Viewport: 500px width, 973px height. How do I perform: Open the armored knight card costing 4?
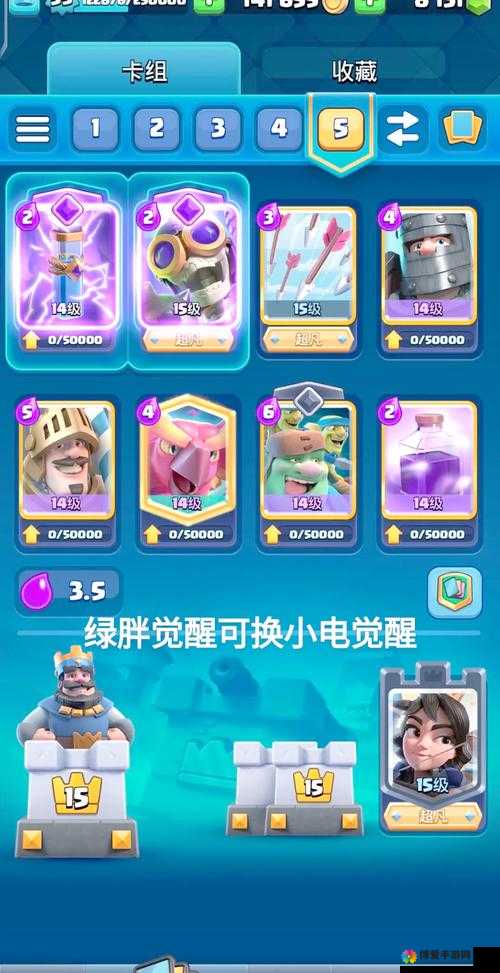point(429,278)
